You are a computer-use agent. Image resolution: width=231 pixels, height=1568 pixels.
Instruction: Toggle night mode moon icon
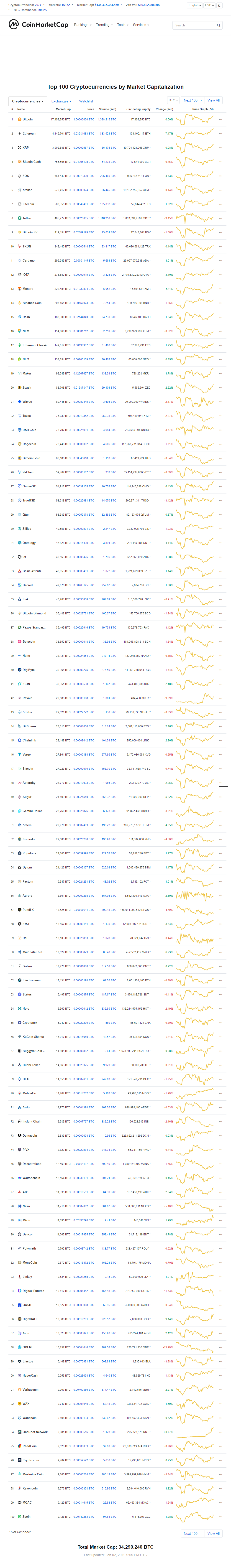pyautogui.click(x=219, y=5)
